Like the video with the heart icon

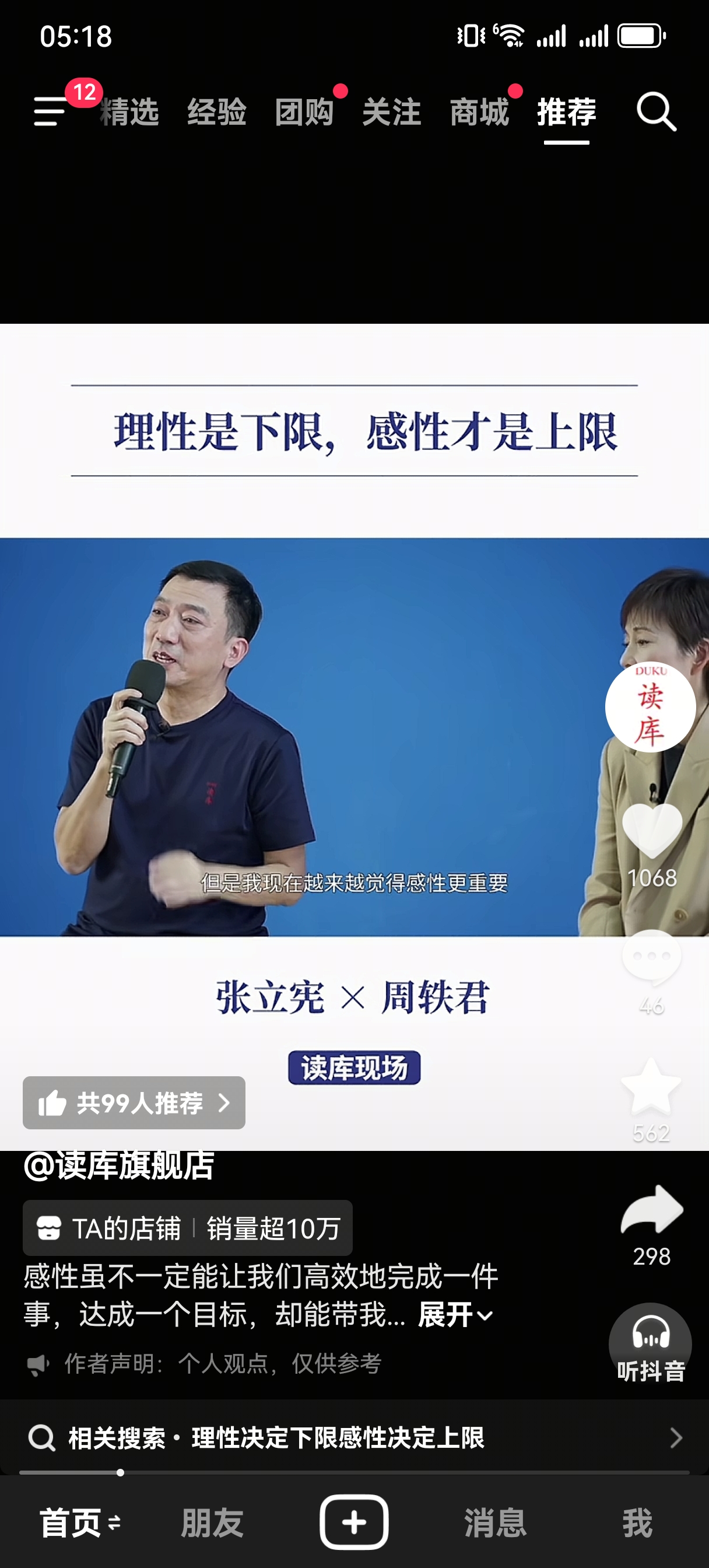click(x=652, y=831)
